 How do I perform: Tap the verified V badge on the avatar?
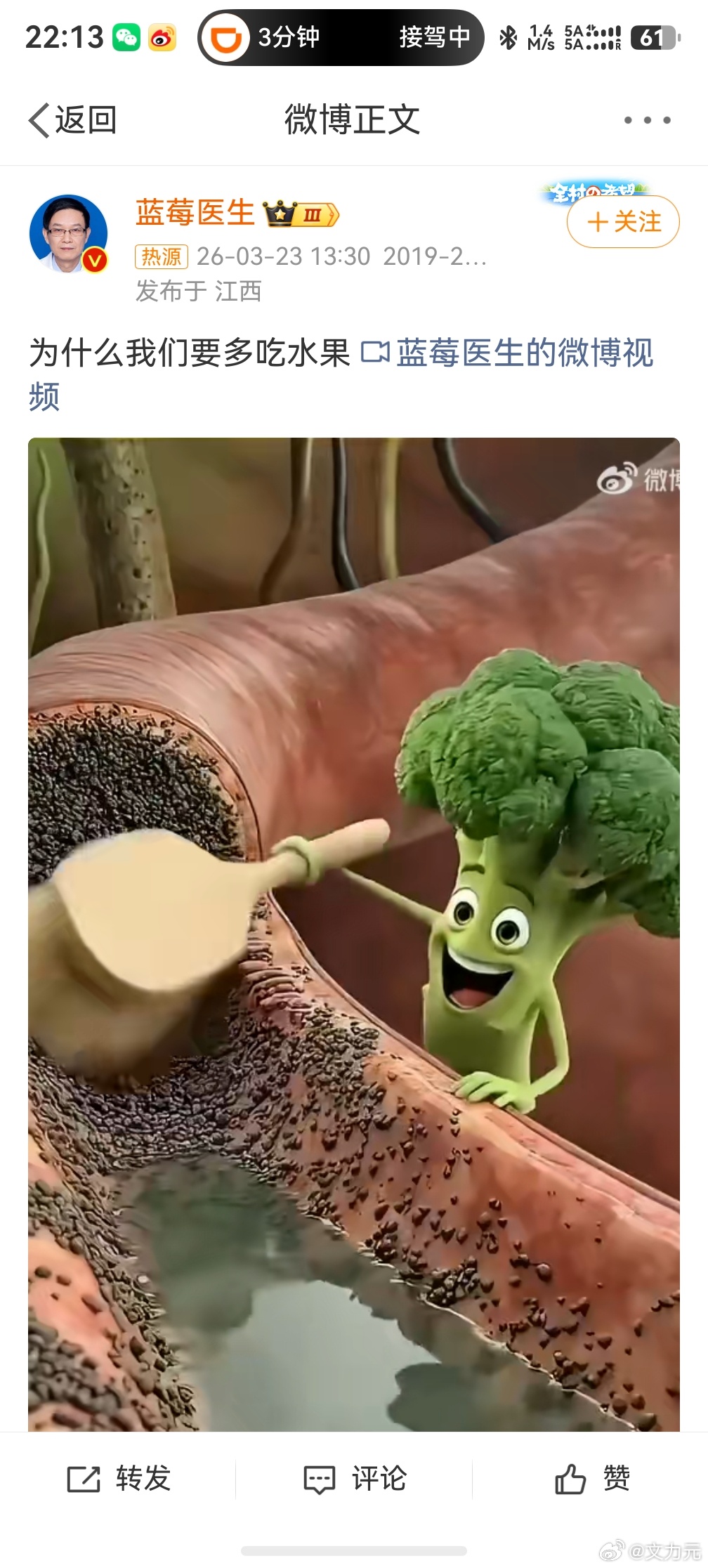pos(93,259)
